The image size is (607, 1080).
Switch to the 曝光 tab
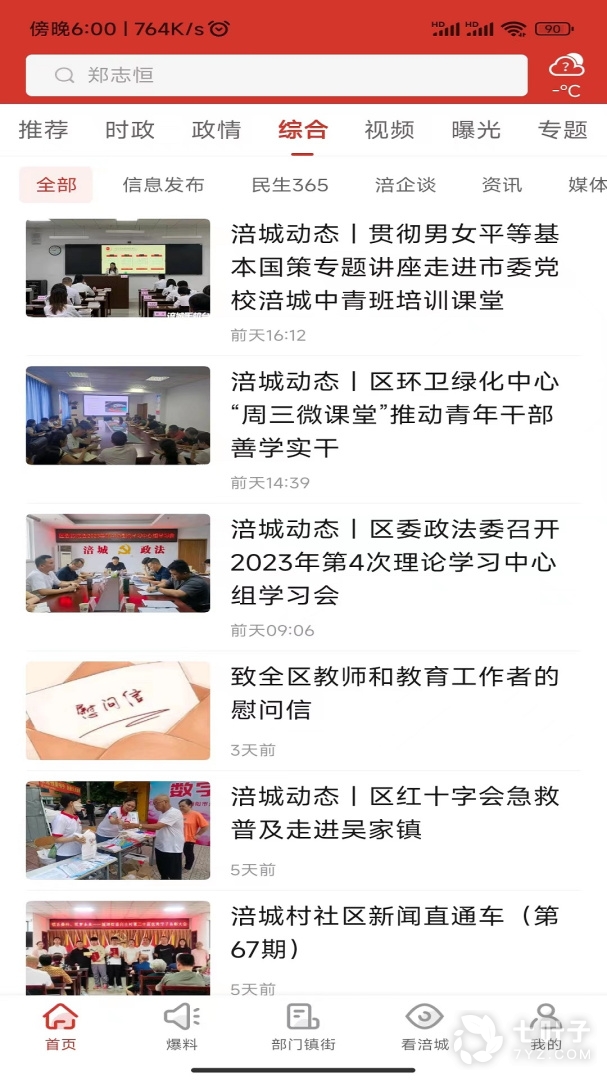(x=476, y=130)
